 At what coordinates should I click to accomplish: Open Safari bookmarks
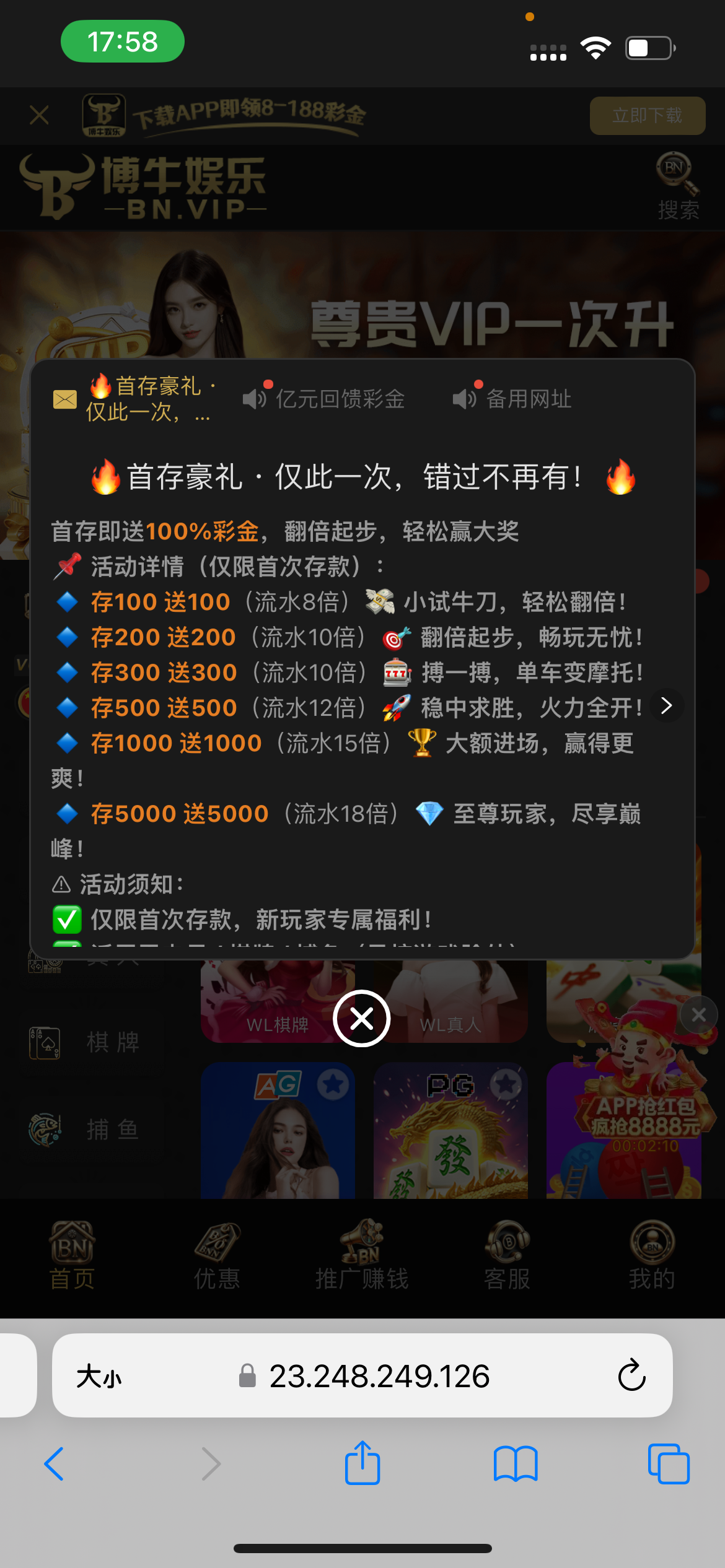[515, 1464]
